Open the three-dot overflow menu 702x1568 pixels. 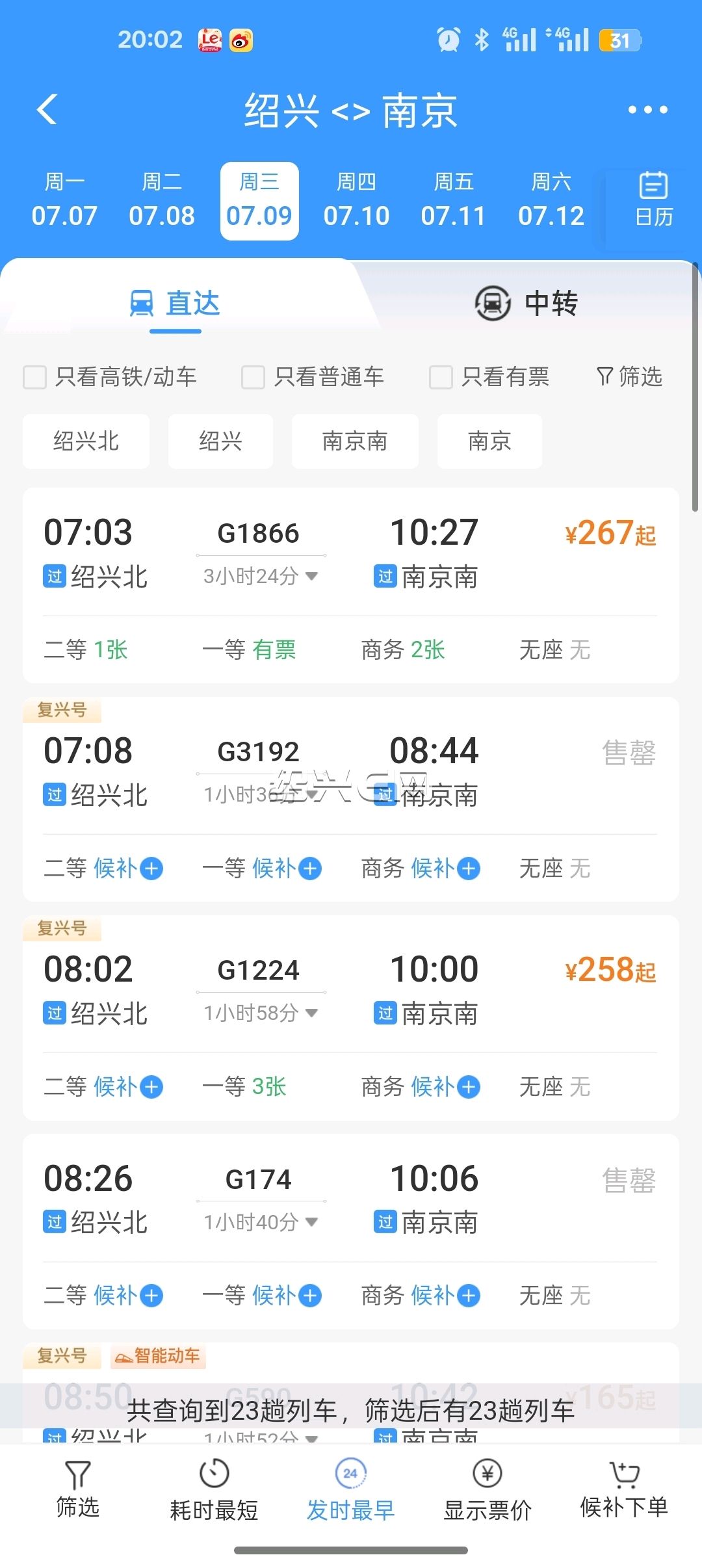(647, 110)
